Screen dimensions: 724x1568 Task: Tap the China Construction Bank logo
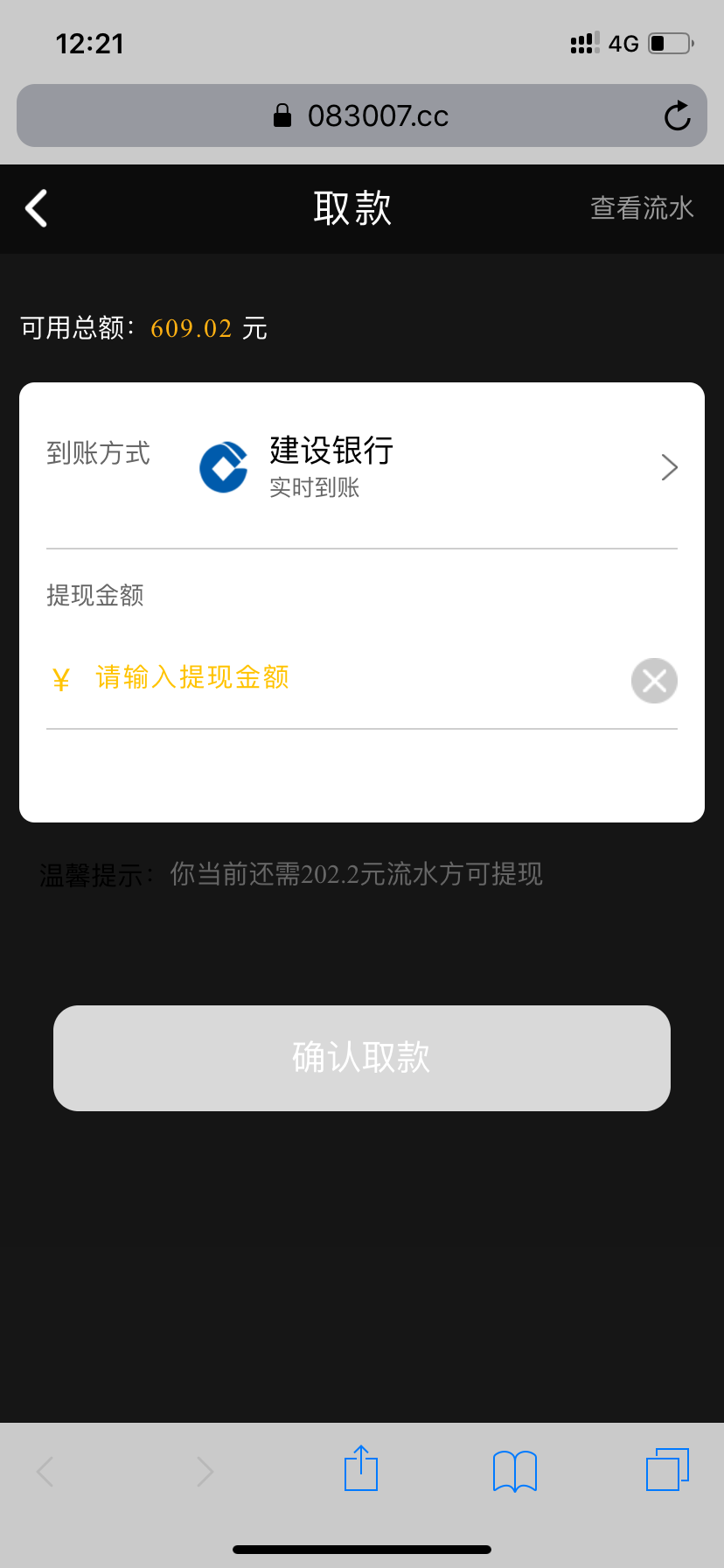click(x=223, y=466)
